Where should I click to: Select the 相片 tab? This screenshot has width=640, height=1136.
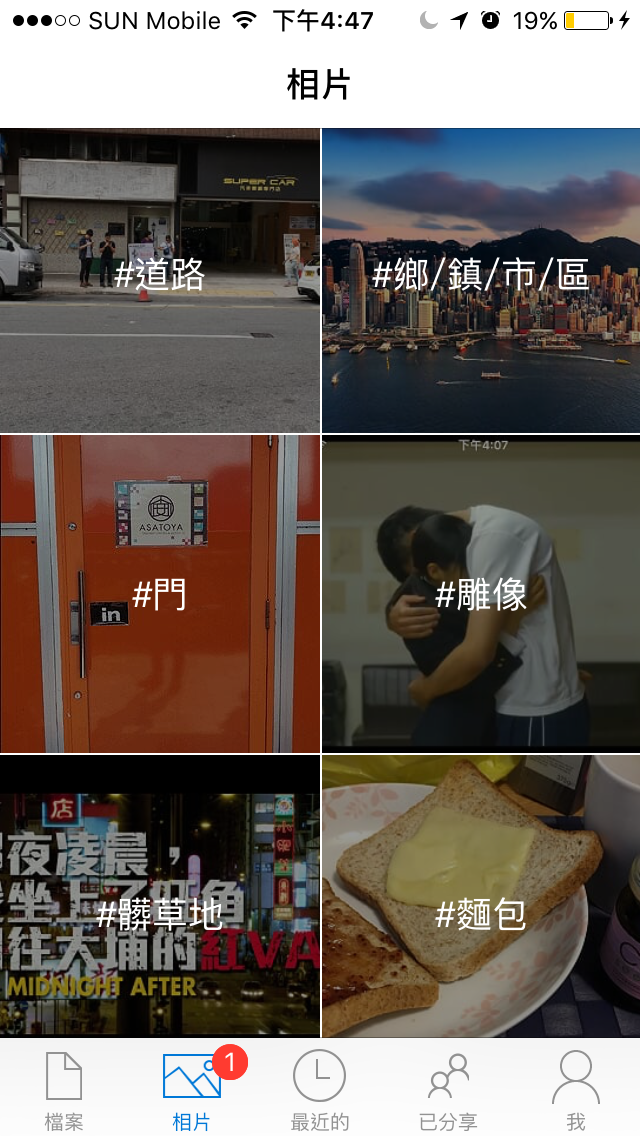[x=192, y=1089]
